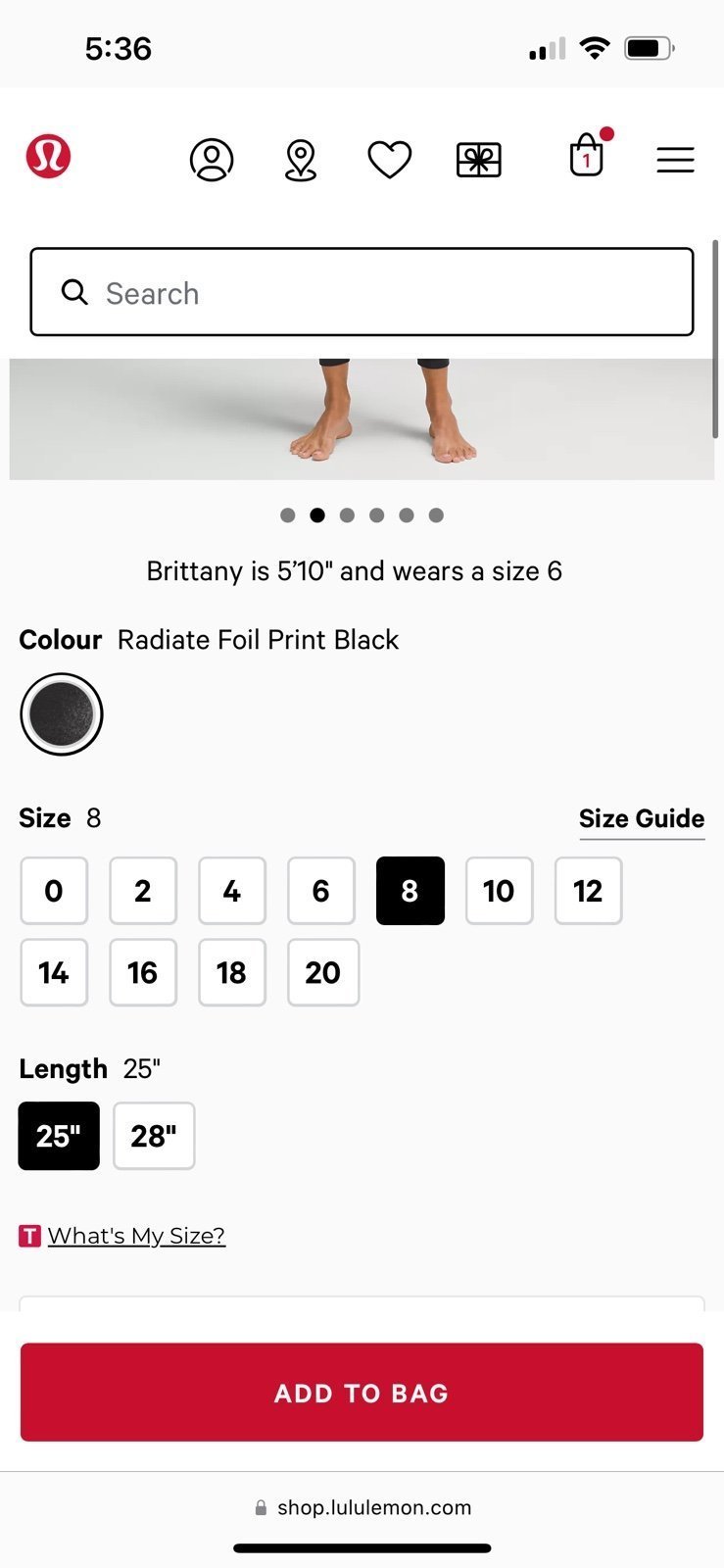Open the What's My Size? link

click(136, 1236)
